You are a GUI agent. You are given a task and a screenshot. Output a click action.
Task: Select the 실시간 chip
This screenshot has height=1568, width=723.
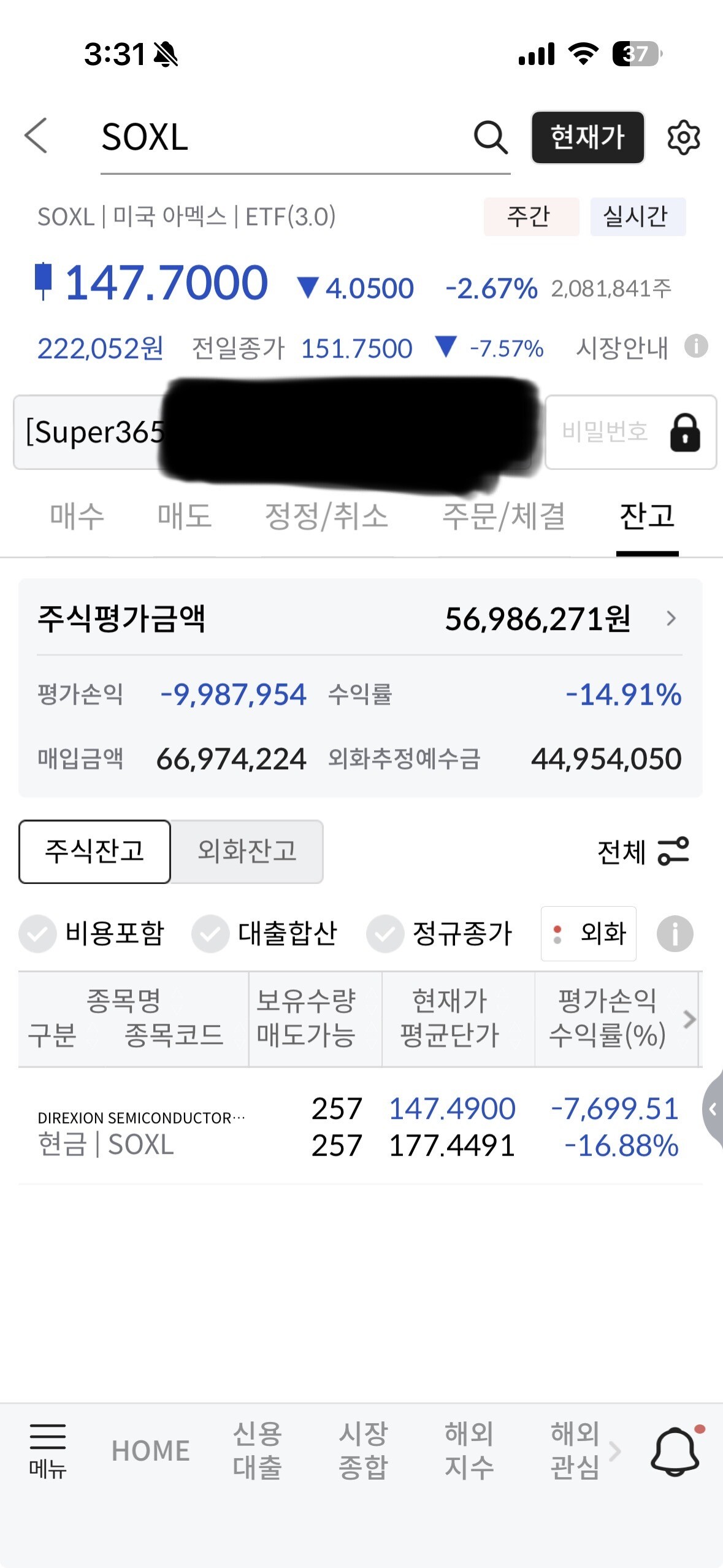pyautogui.click(x=638, y=217)
